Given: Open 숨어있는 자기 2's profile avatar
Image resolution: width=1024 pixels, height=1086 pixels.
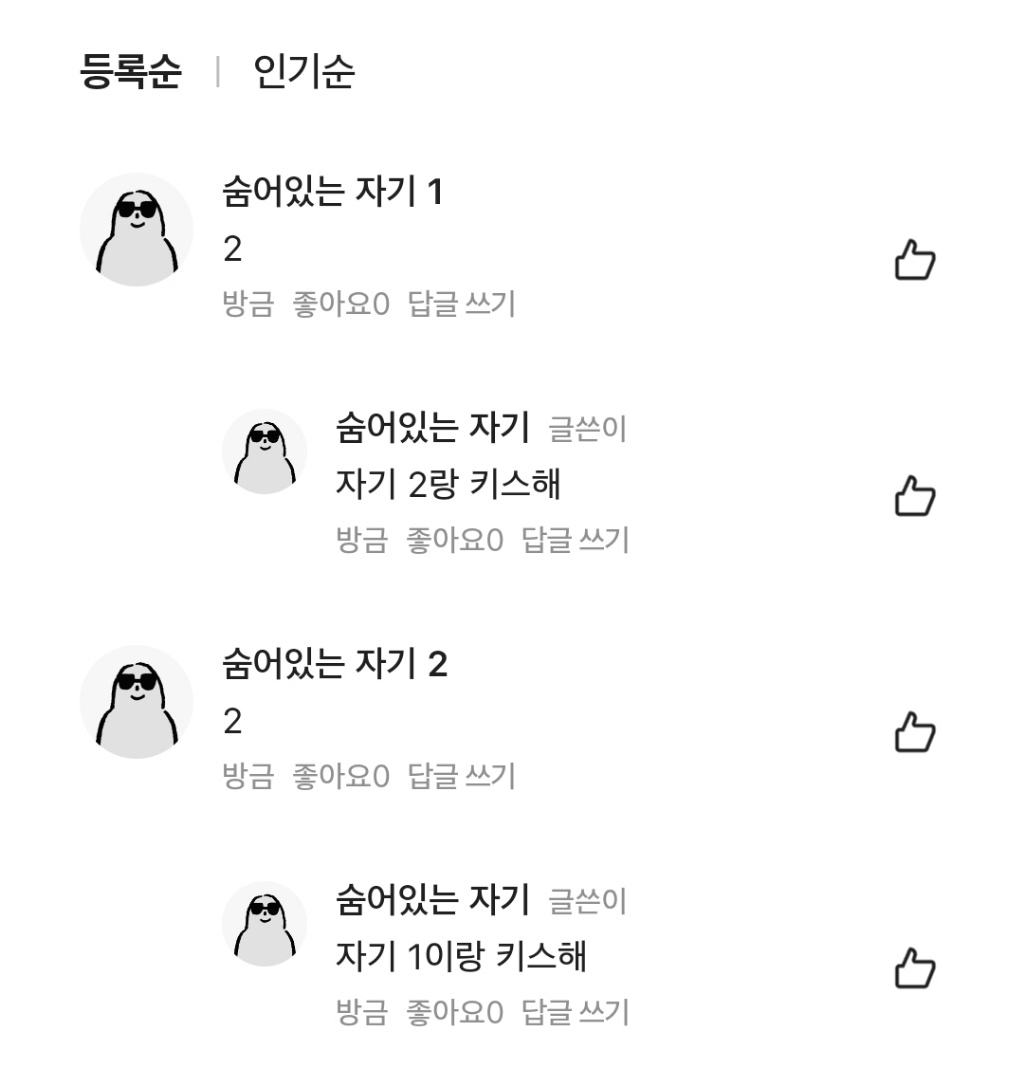Looking at the screenshot, I should coord(137,702).
